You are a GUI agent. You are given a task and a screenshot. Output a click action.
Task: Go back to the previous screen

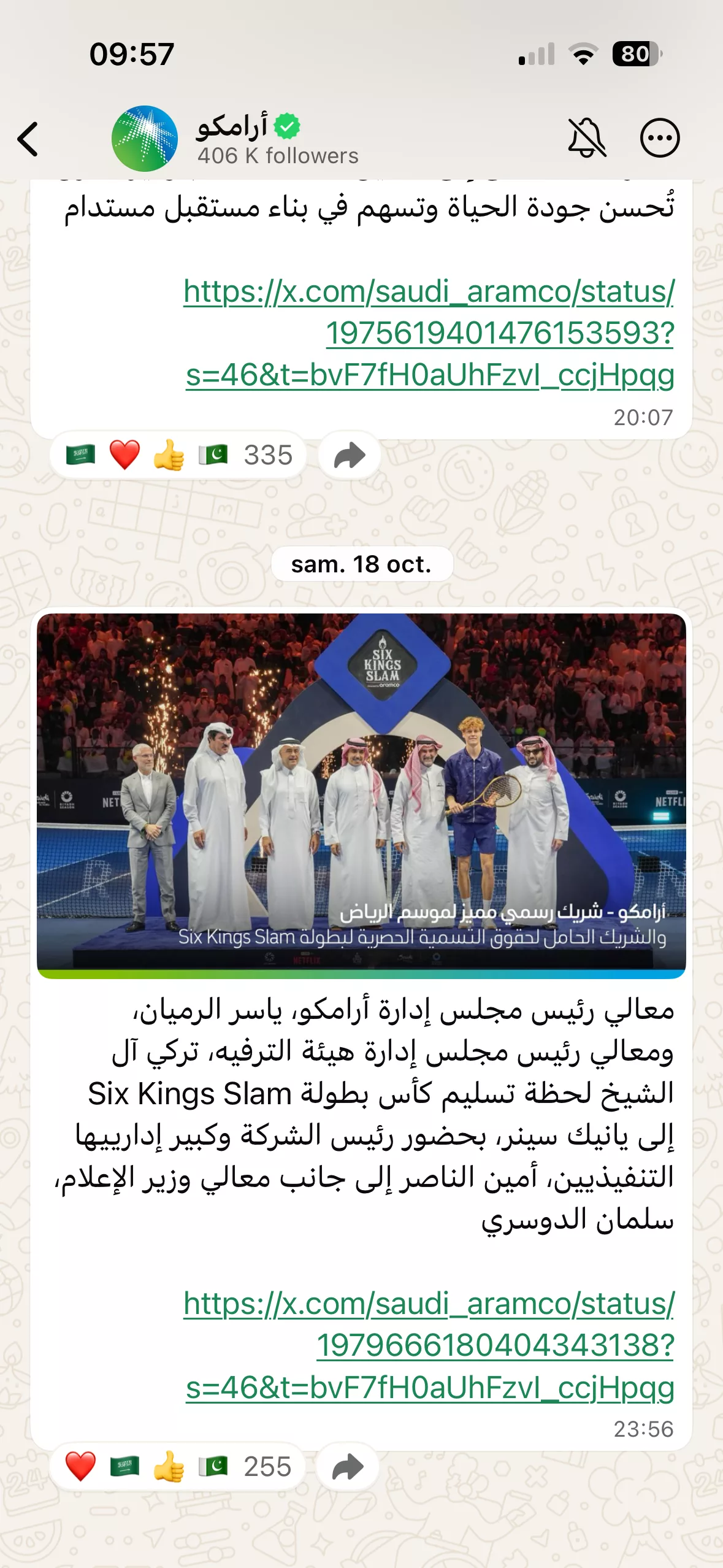(x=28, y=139)
